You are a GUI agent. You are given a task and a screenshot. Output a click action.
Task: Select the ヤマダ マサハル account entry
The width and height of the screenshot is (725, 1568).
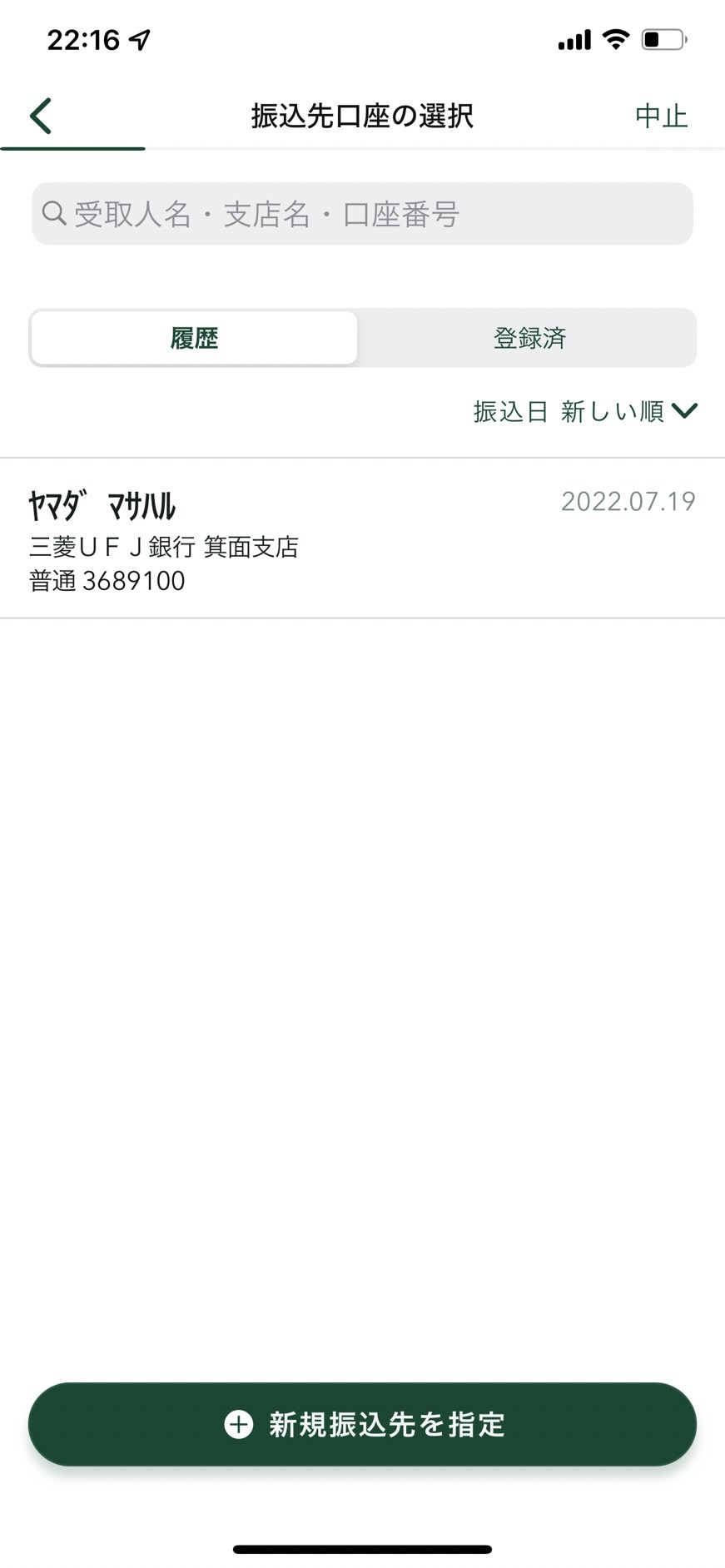click(362, 538)
